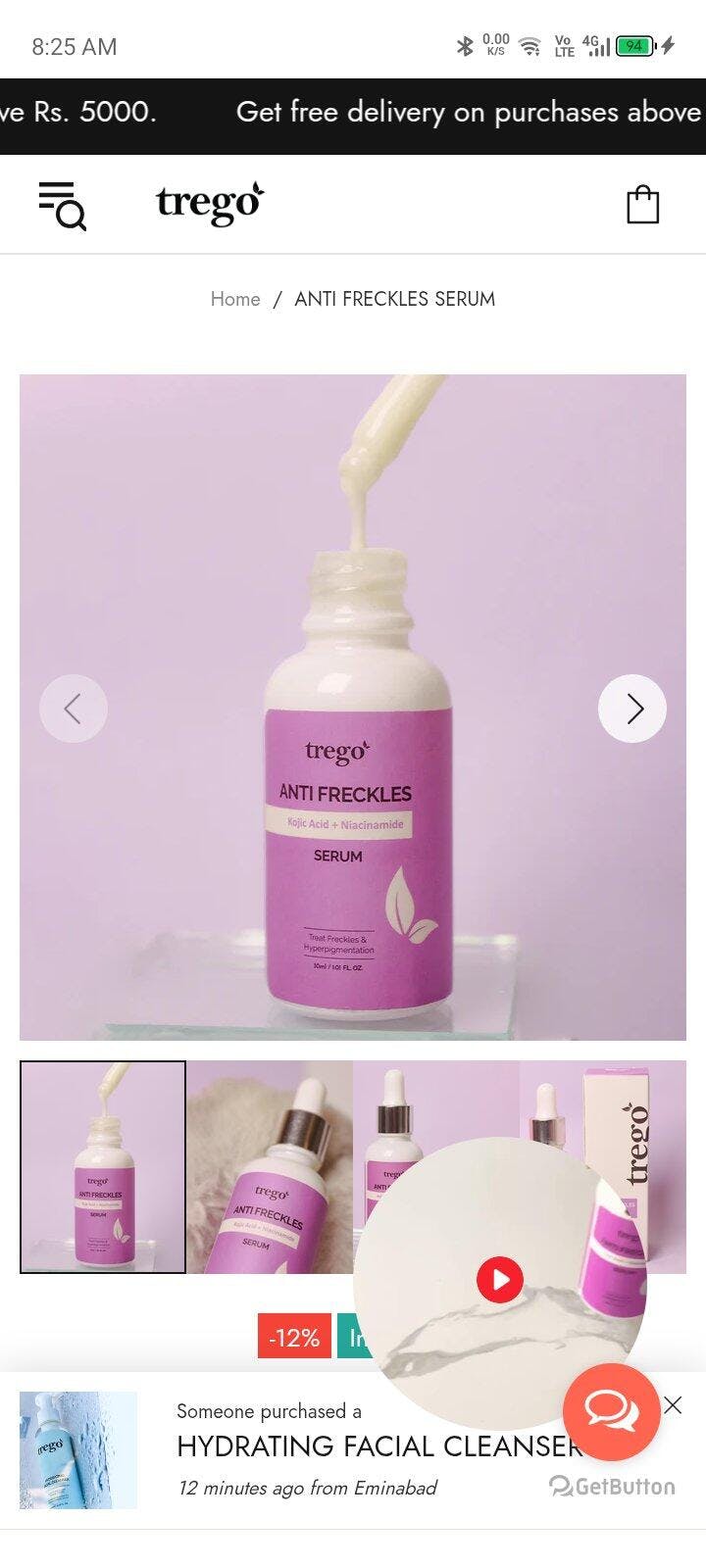Select the bottle-on-fur thumbnail

pos(270,1167)
